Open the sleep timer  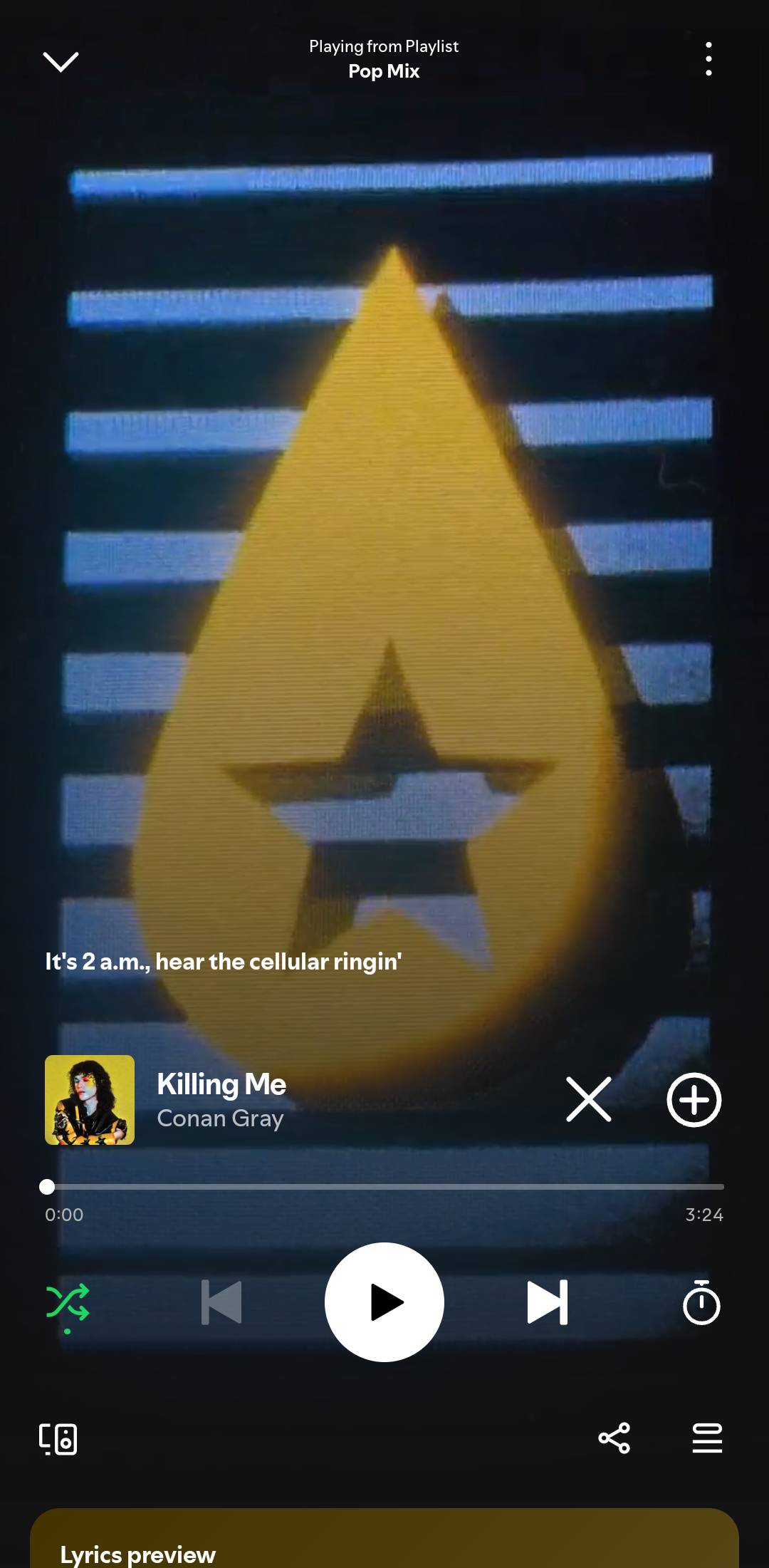[701, 1302]
